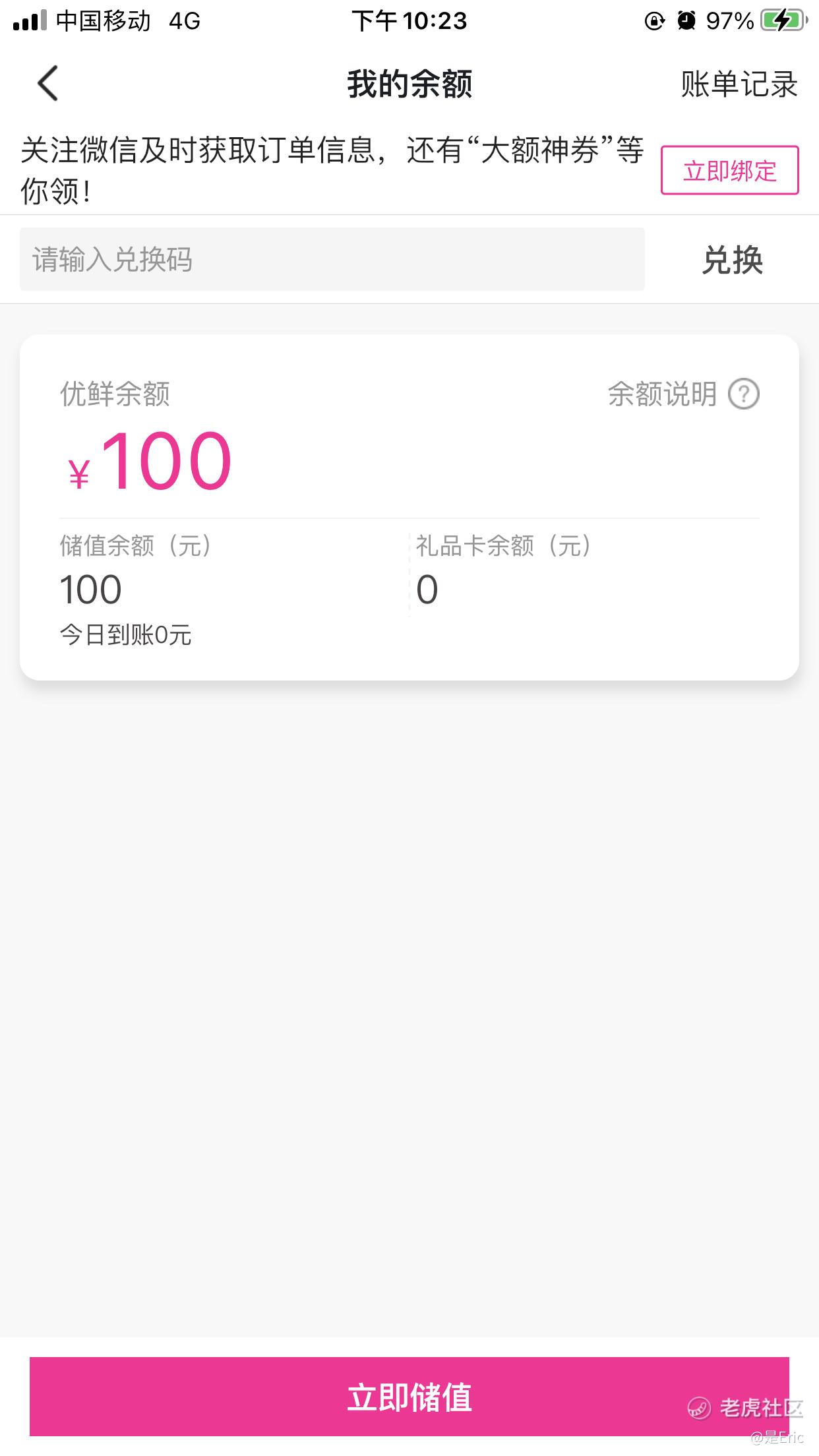Tap 立即绑定 to bind WeChat

pyautogui.click(x=730, y=170)
